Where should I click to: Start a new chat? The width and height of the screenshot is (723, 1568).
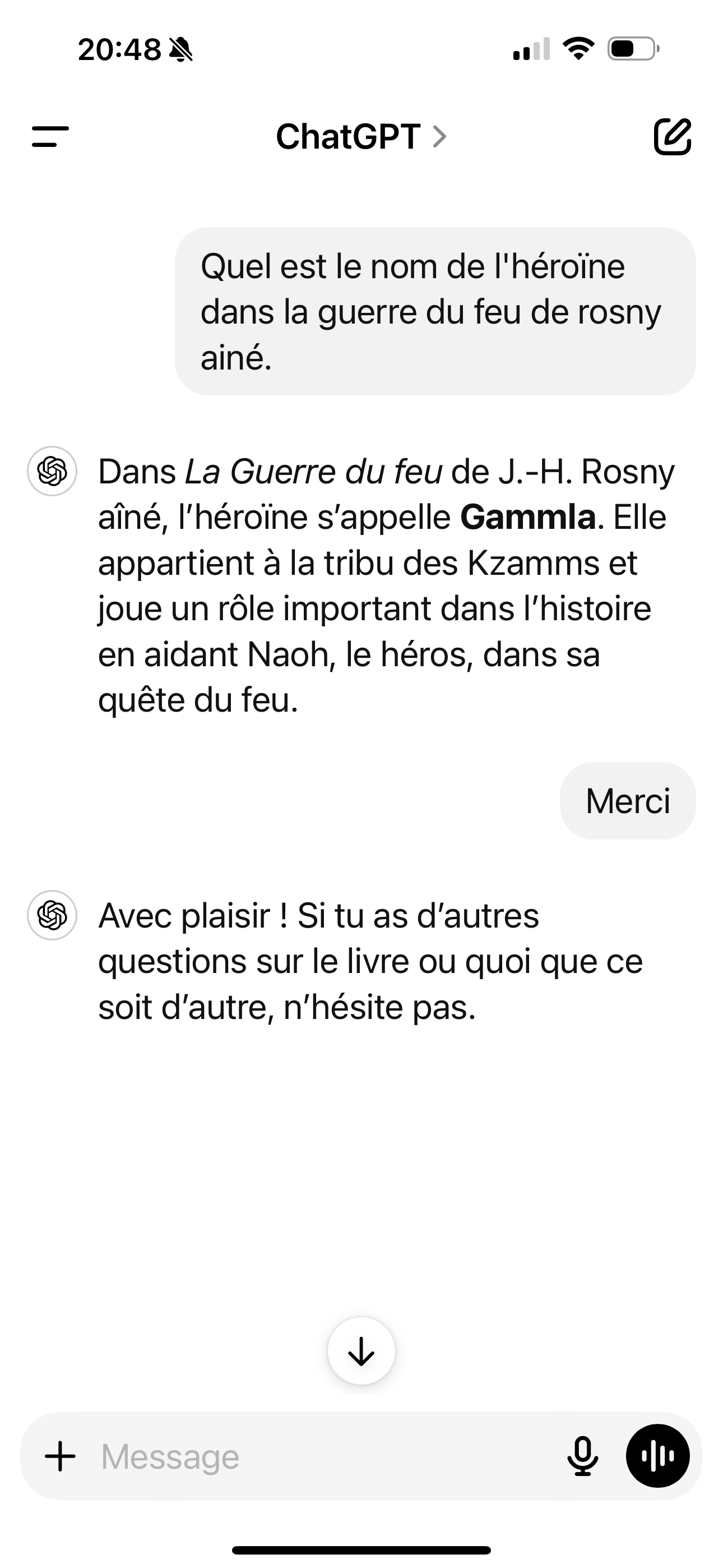tap(672, 136)
